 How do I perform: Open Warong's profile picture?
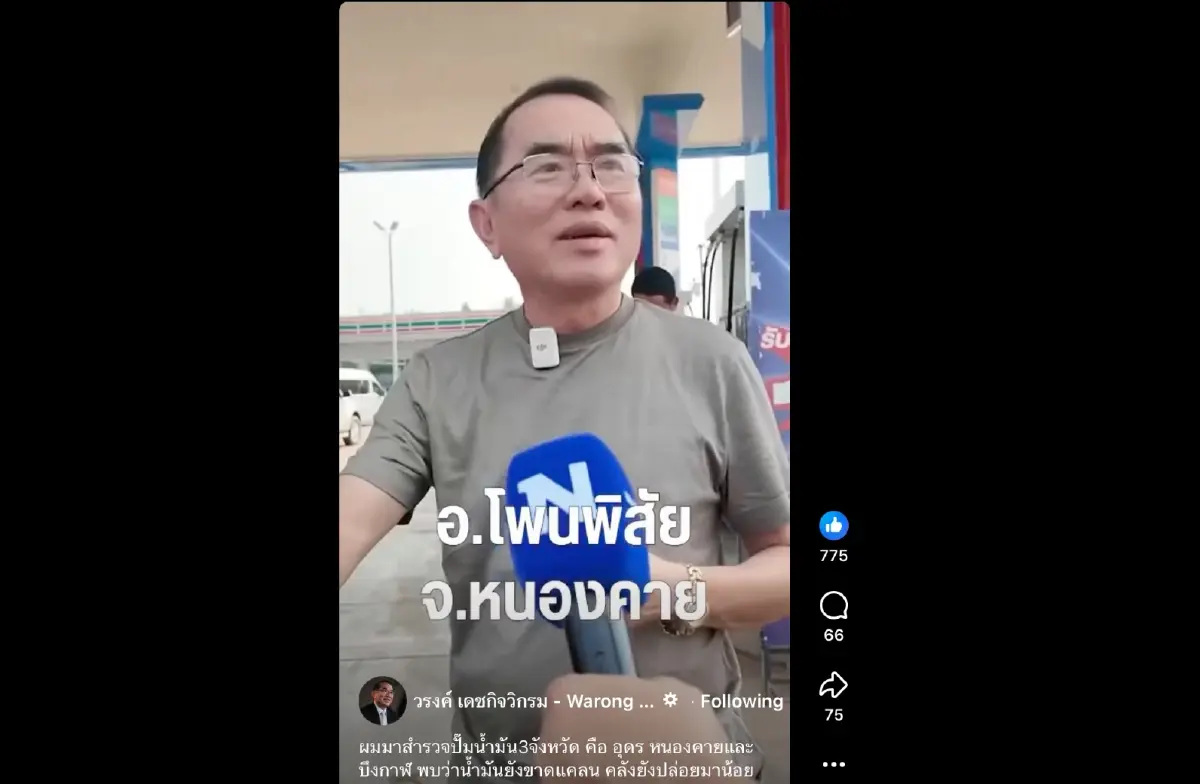382,701
